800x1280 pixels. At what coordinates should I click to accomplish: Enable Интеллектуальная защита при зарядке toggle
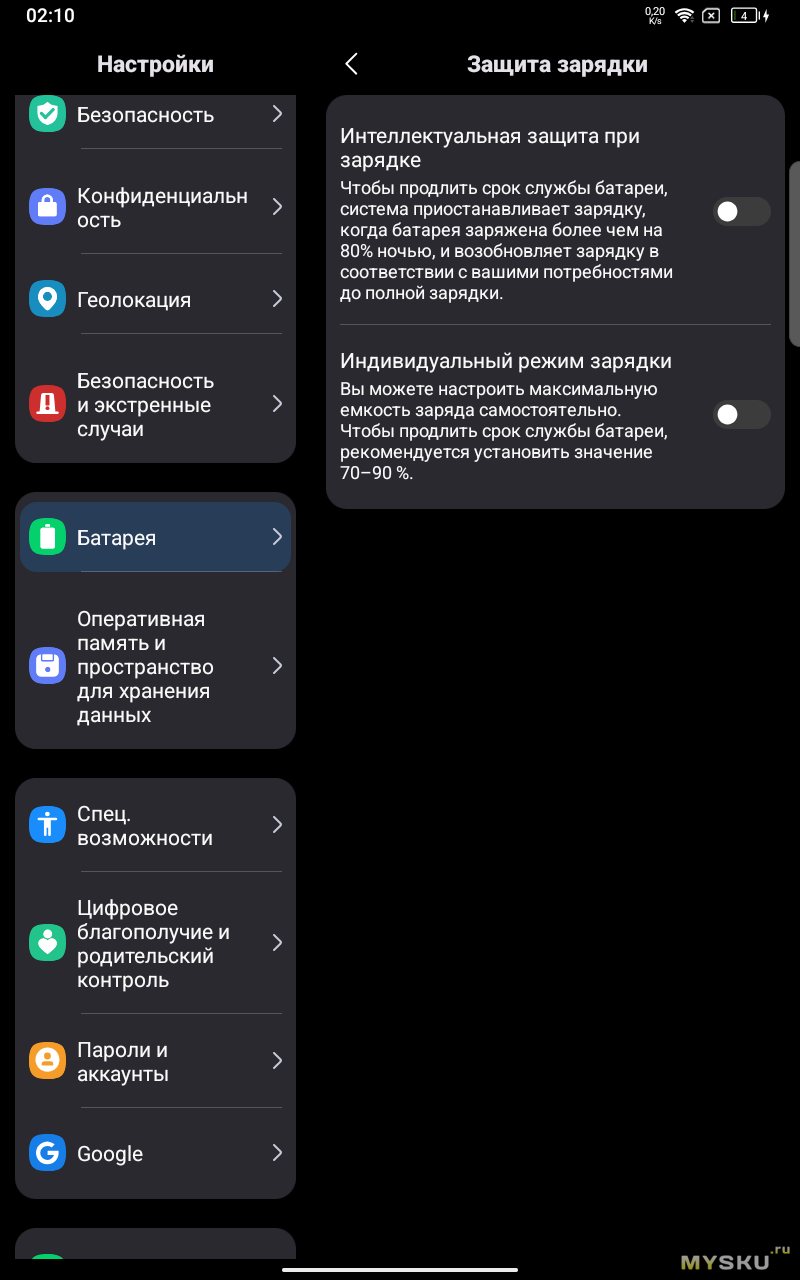[x=741, y=211]
